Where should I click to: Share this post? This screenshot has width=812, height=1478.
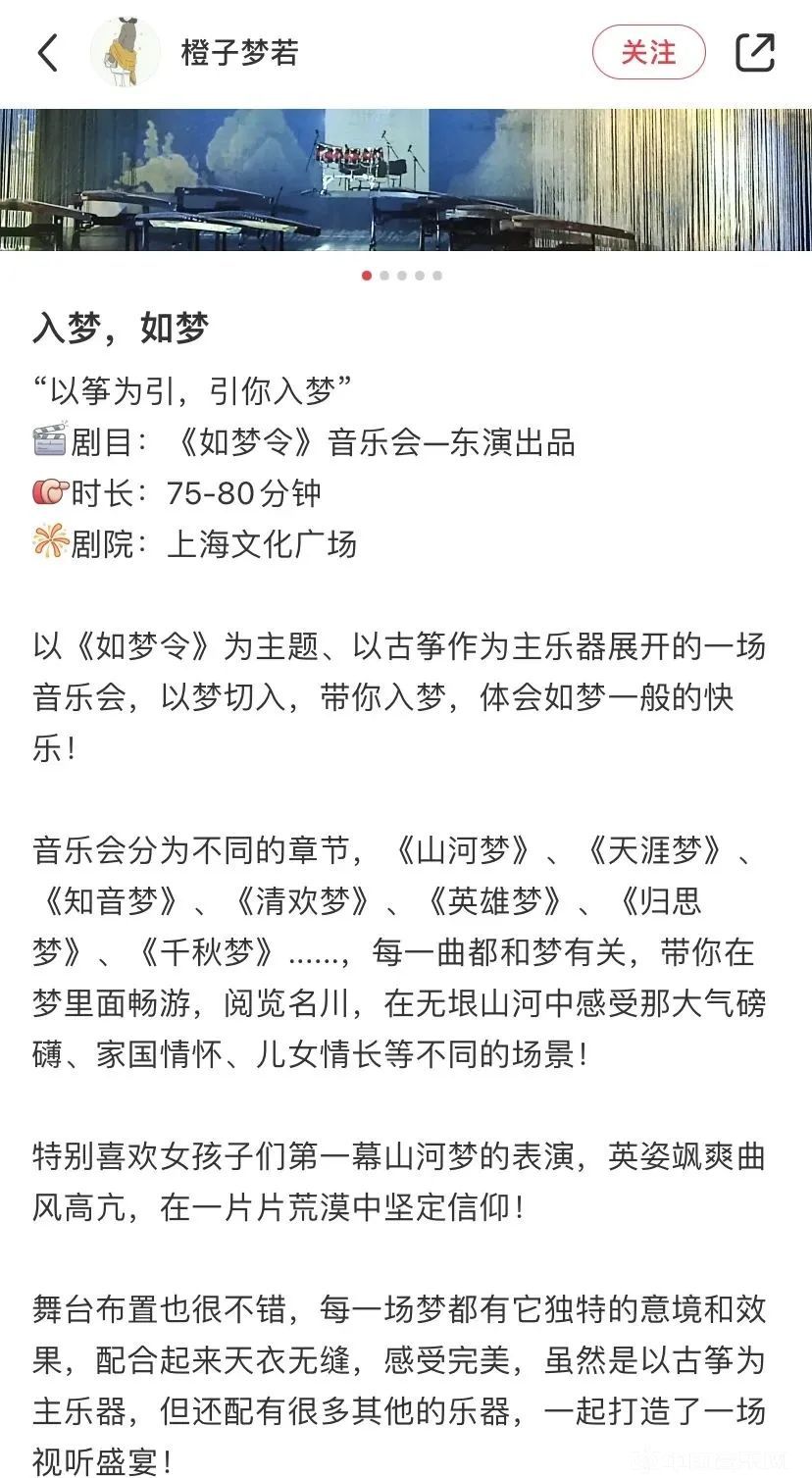[x=755, y=53]
